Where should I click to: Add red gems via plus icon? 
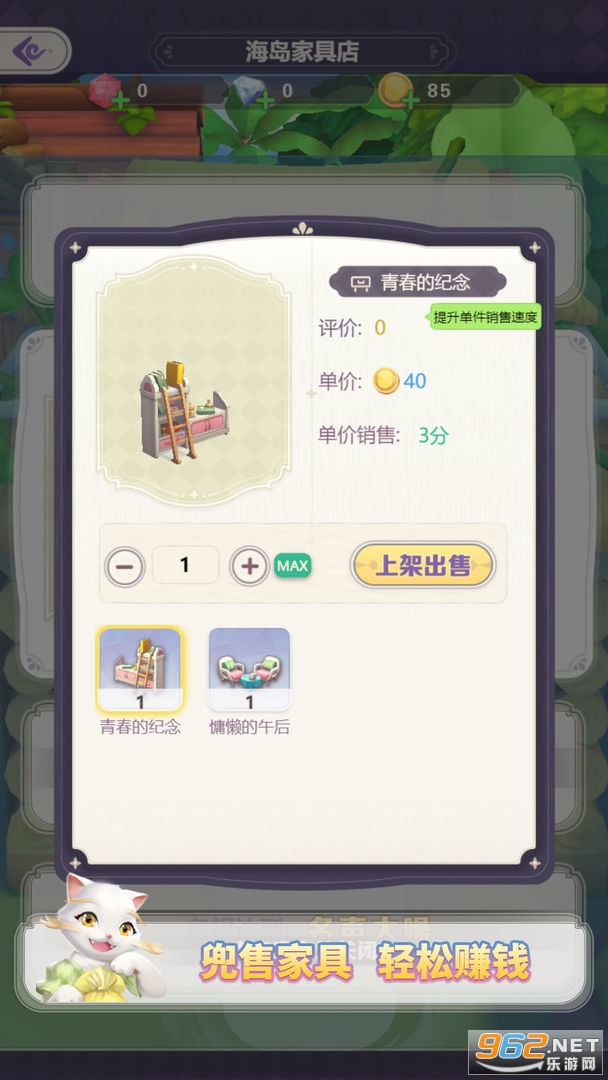(120, 100)
